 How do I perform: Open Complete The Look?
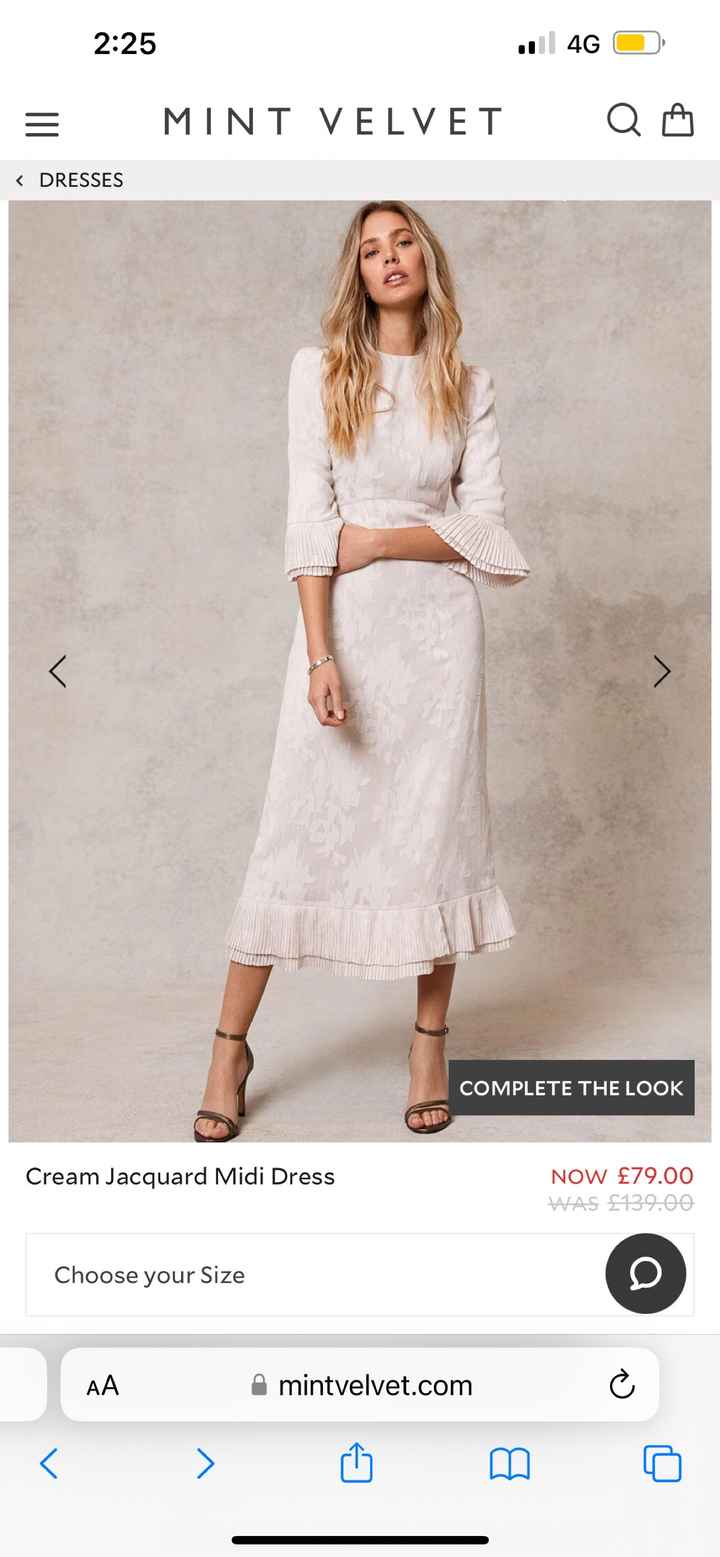[571, 1087]
